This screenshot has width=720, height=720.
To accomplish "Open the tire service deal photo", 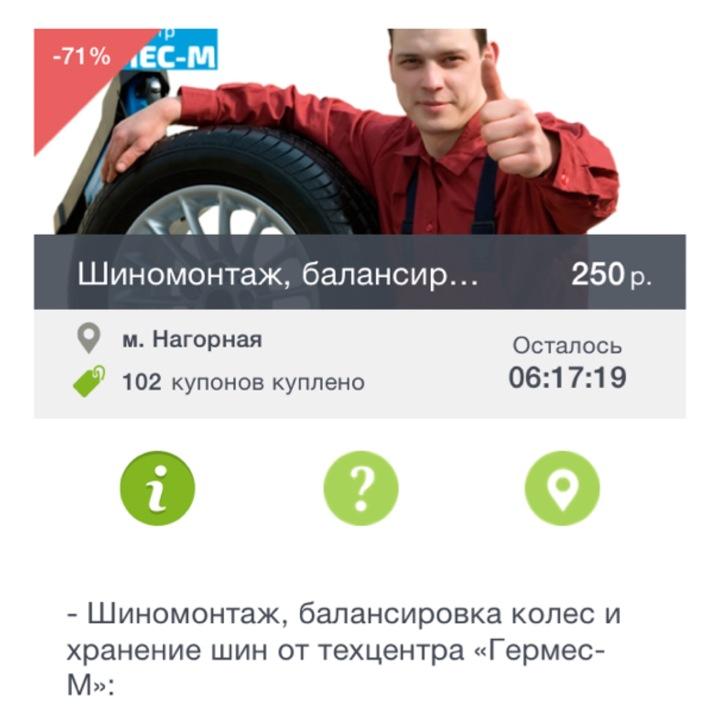I will click(360, 130).
